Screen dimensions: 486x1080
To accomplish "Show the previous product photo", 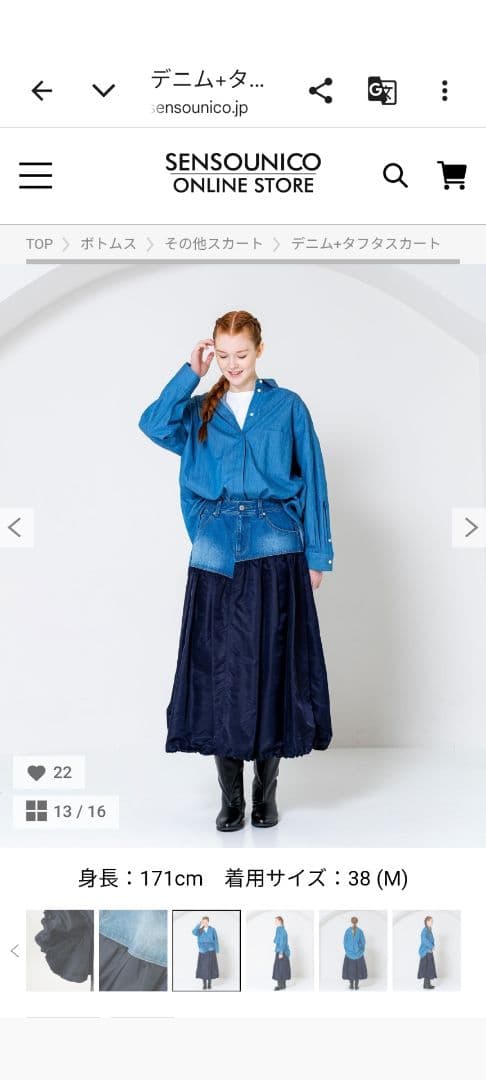I will 17,528.
